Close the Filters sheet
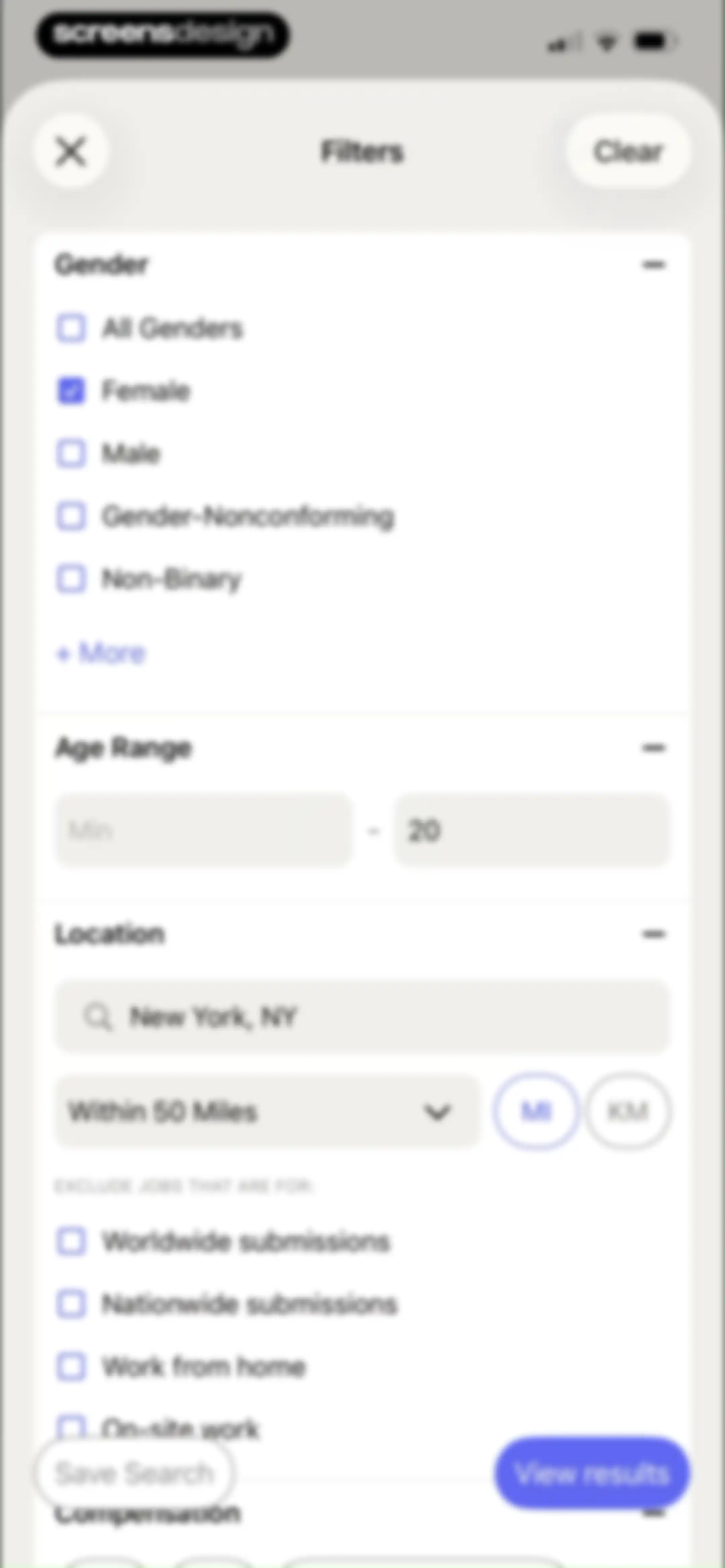The width and height of the screenshot is (725, 1568). tap(71, 151)
